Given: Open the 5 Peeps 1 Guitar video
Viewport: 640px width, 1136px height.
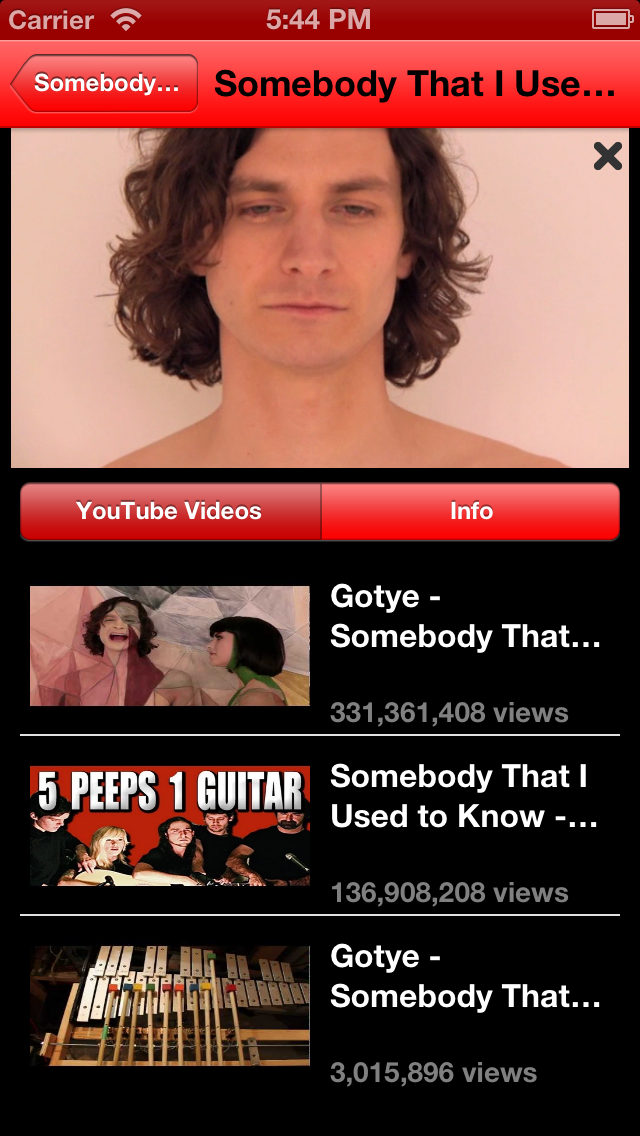Looking at the screenshot, I should [320, 826].
